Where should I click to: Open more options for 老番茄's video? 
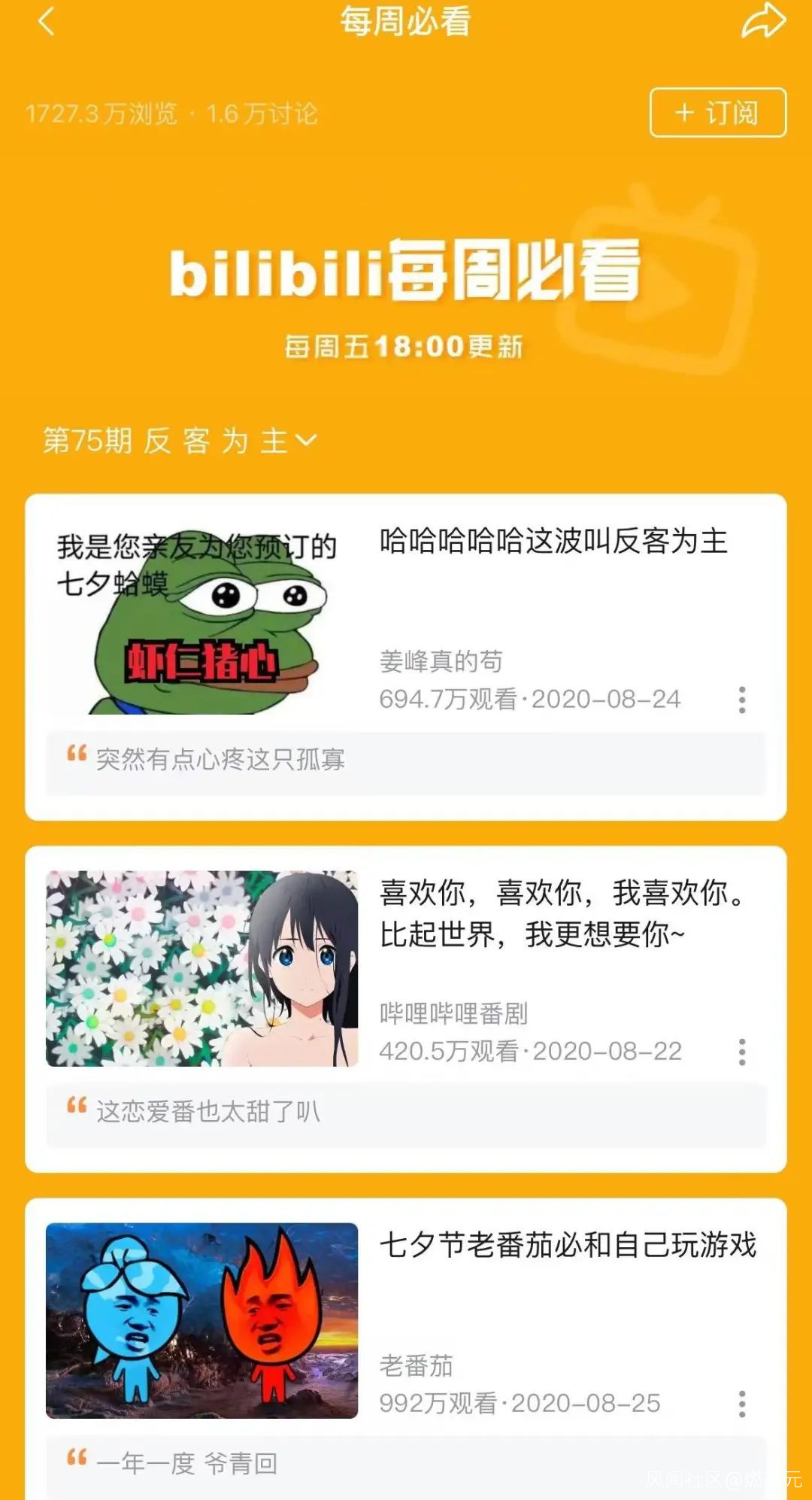coord(742,1404)
